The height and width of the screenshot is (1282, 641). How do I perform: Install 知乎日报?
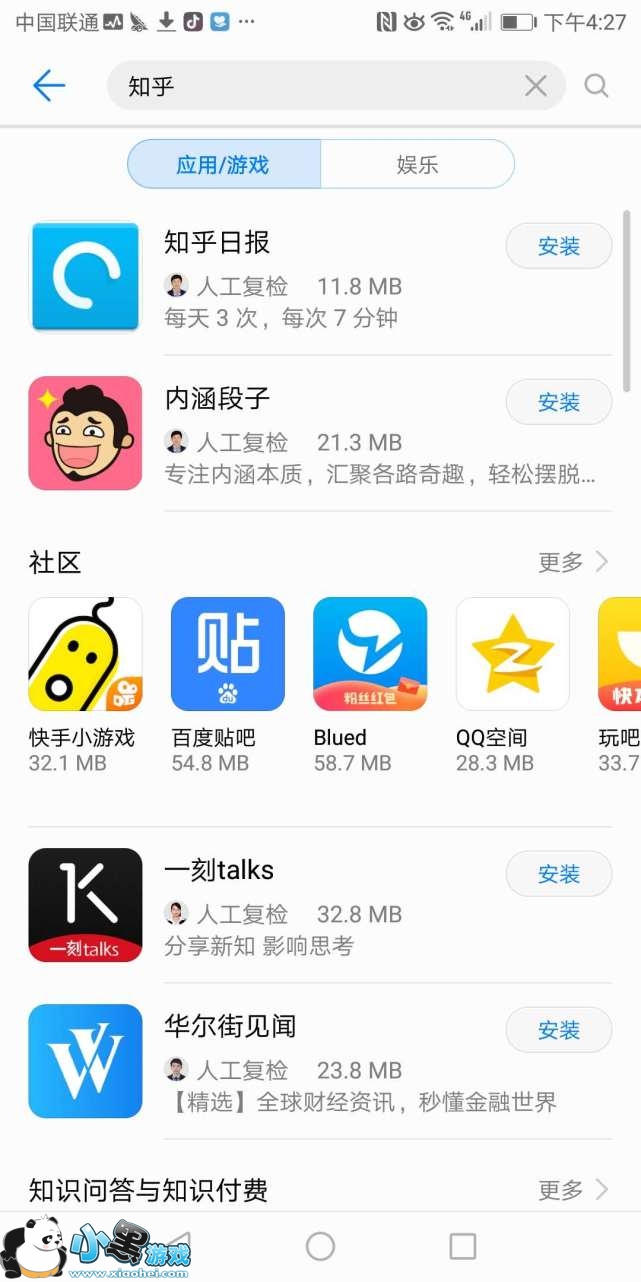[x=558, y=246]
